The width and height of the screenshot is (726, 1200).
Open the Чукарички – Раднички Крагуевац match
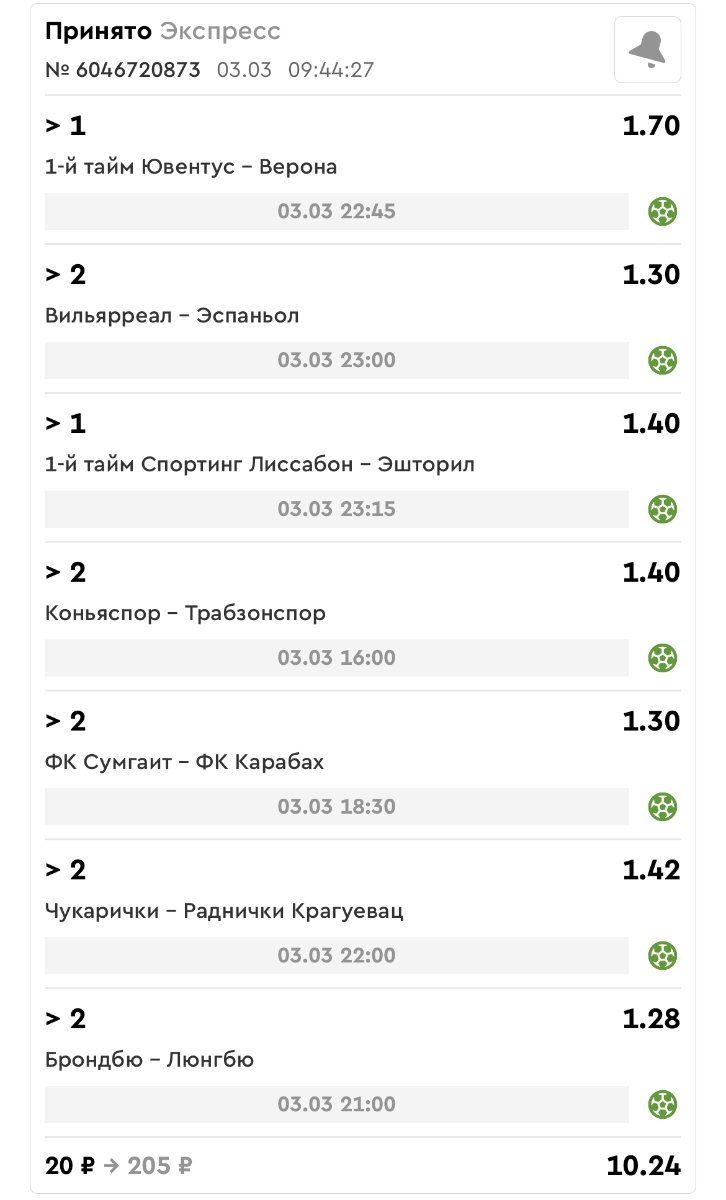coord(224,912)
